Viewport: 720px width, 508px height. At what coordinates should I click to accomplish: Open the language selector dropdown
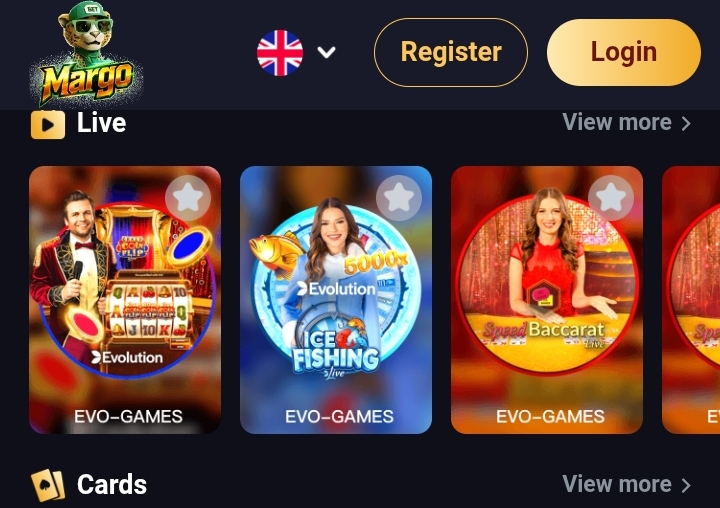(297, 53)
